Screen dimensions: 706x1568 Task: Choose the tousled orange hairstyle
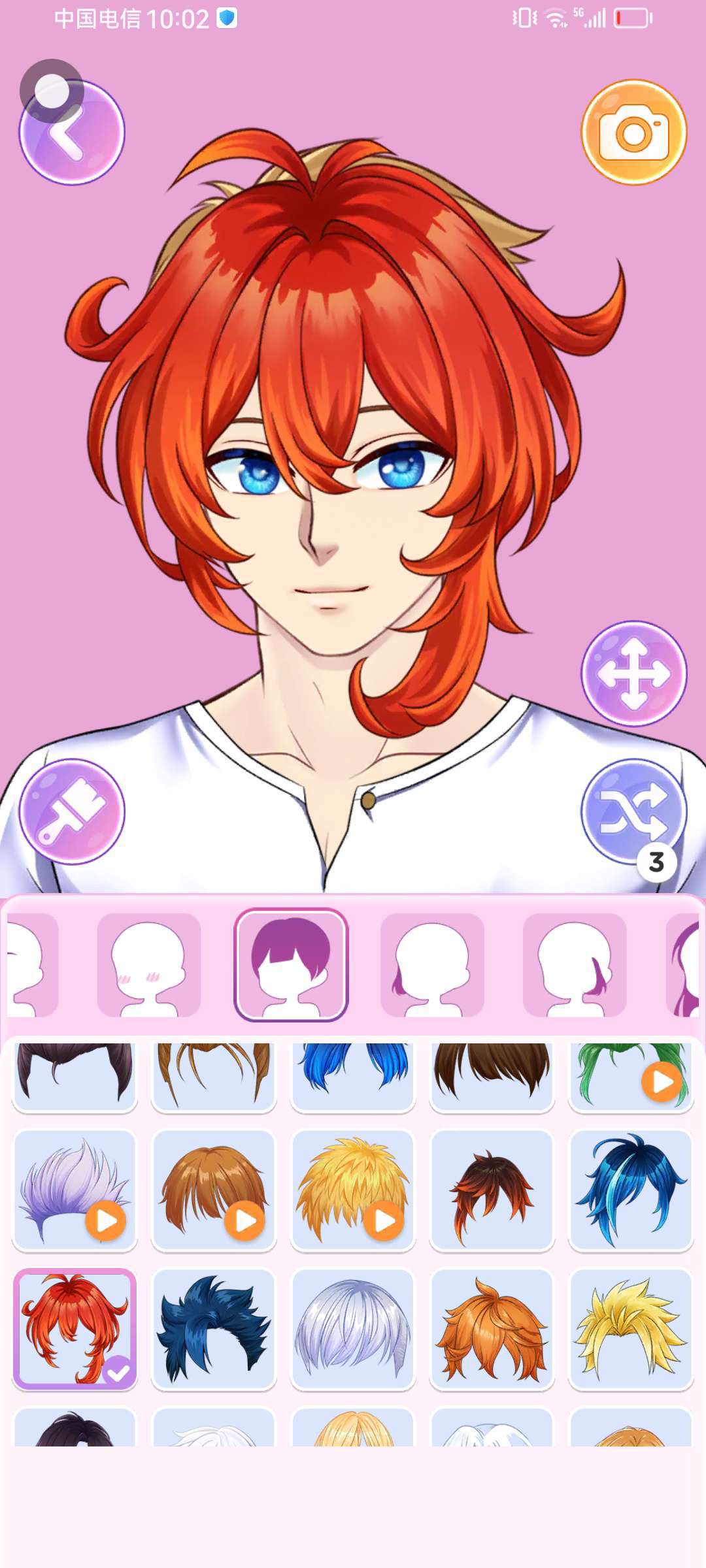(x=492, y=1330)
